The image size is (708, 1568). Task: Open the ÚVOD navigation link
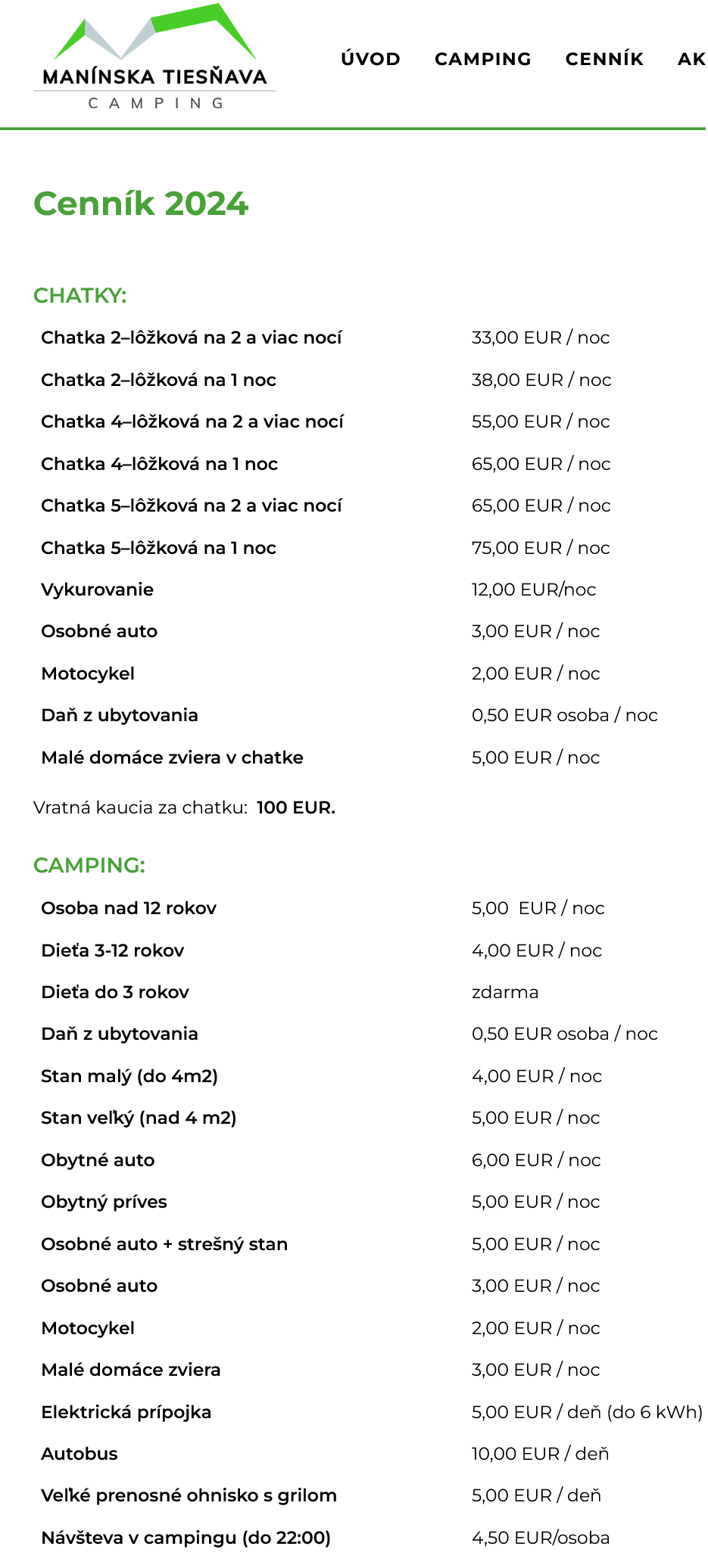point(370,59)
